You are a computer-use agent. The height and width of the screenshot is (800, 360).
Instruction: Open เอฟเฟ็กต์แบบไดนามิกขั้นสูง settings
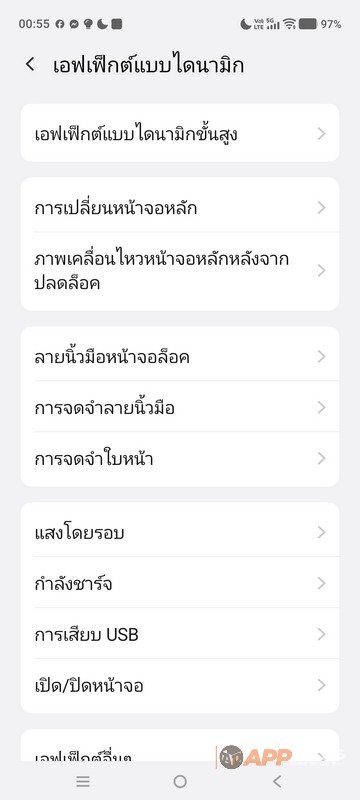(179, 133)
